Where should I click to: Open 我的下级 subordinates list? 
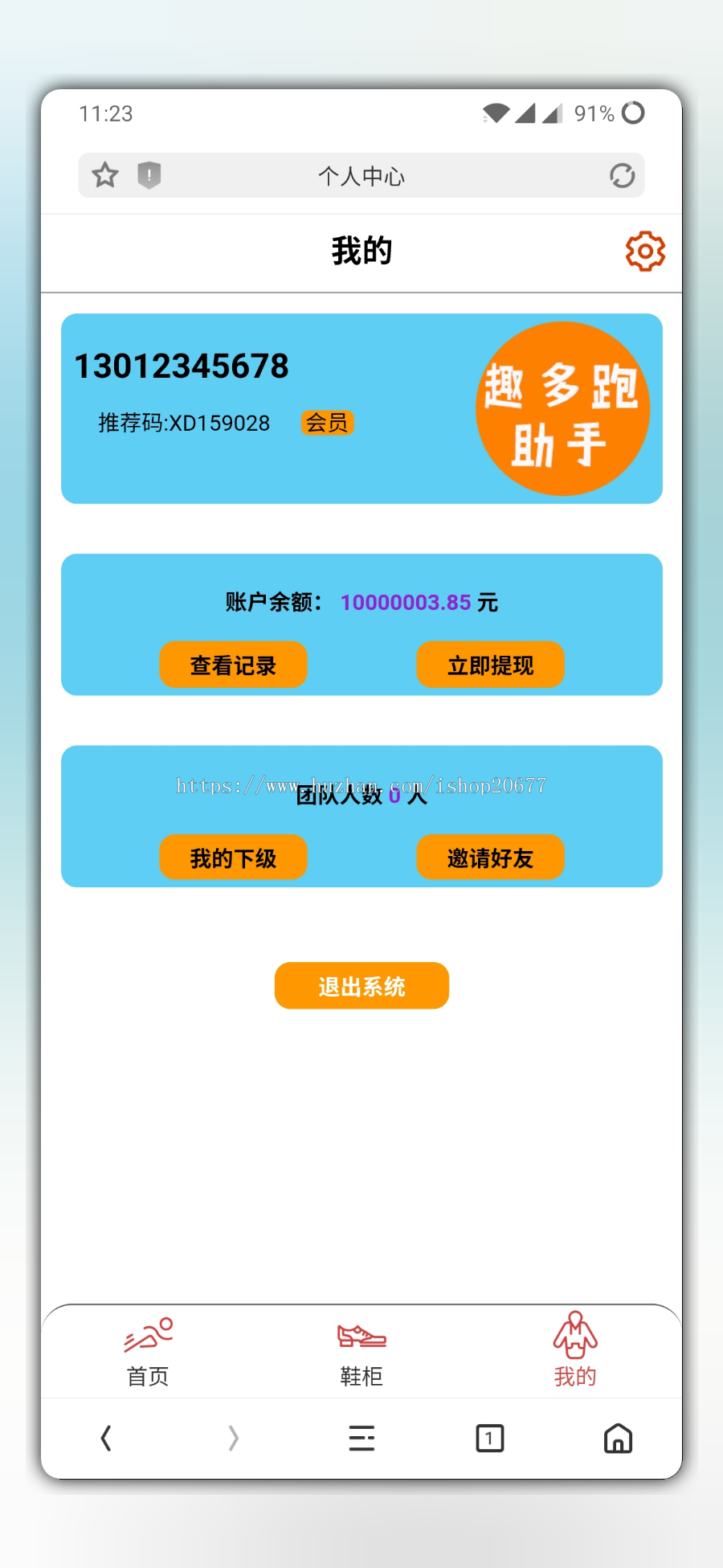pos(233,858)
